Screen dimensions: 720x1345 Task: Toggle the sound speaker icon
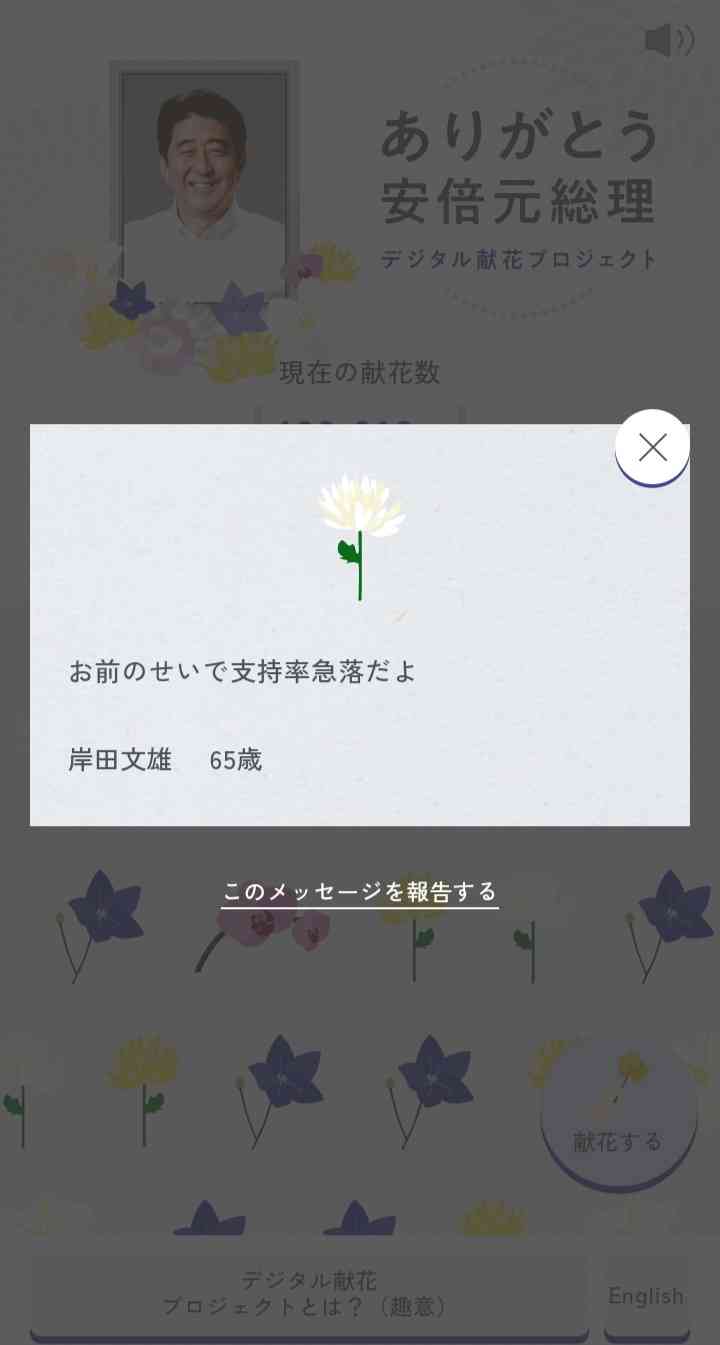click(668, 41)
